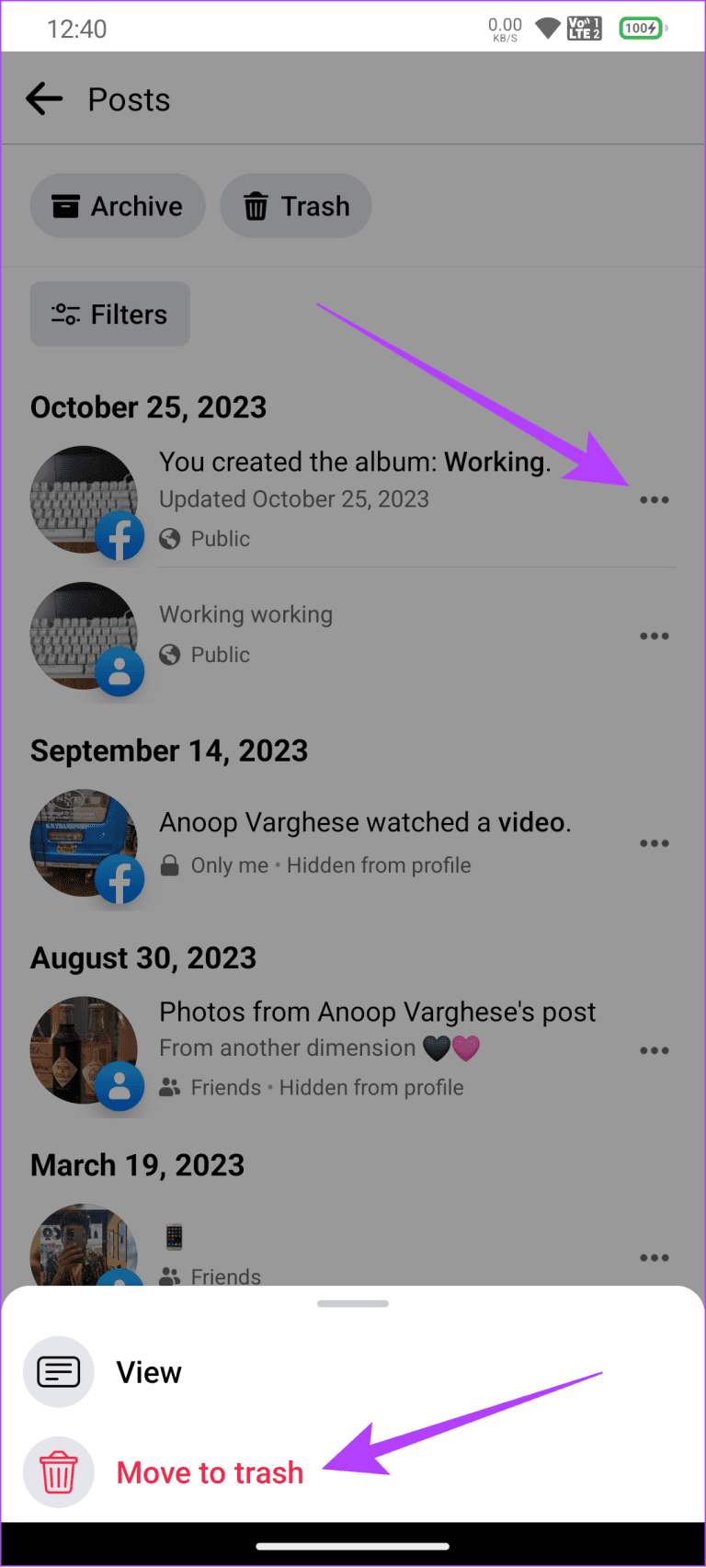Open options for the watched video activity
This screenshot has height=1568, width=706.
(x=655, y=843)
